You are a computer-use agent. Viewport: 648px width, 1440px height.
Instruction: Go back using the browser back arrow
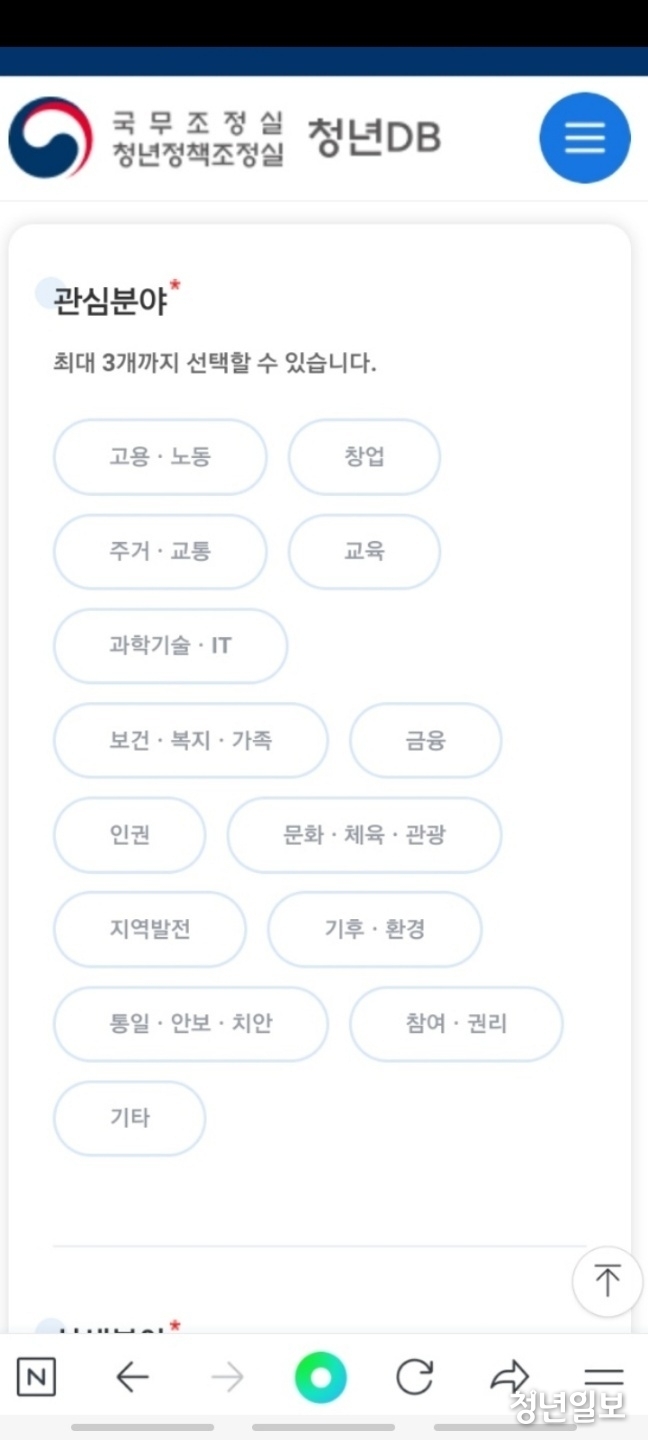(x=132, y=1379)
